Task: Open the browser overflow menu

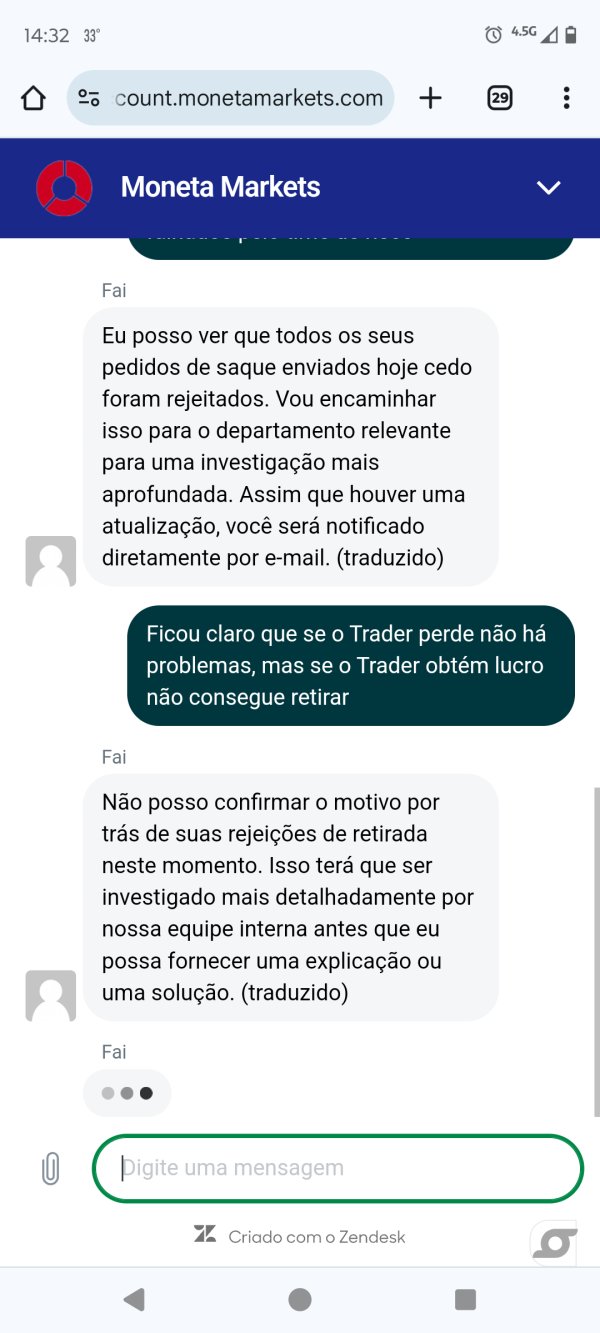Action: coord(566,98)
